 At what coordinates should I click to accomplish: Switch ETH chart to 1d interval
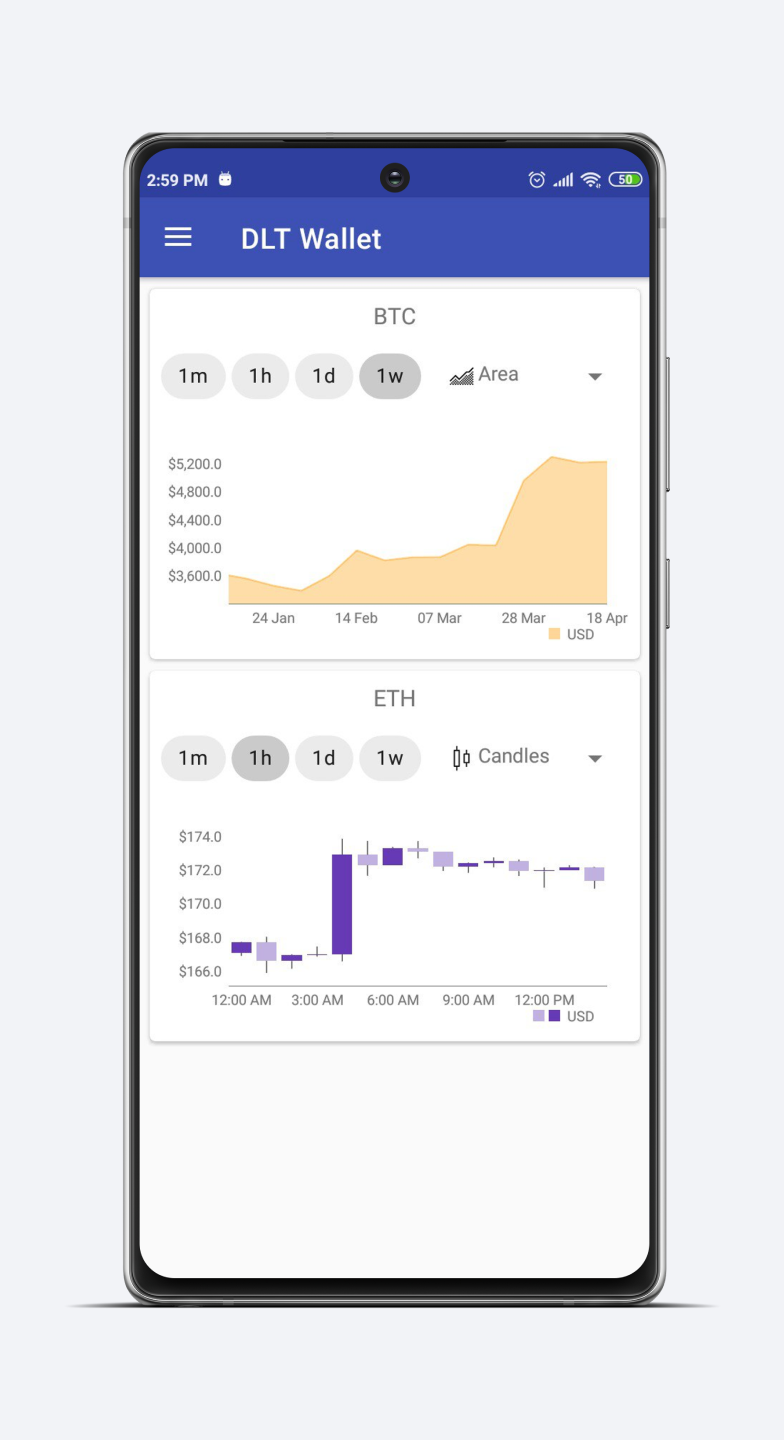click(x=324, y=758)
